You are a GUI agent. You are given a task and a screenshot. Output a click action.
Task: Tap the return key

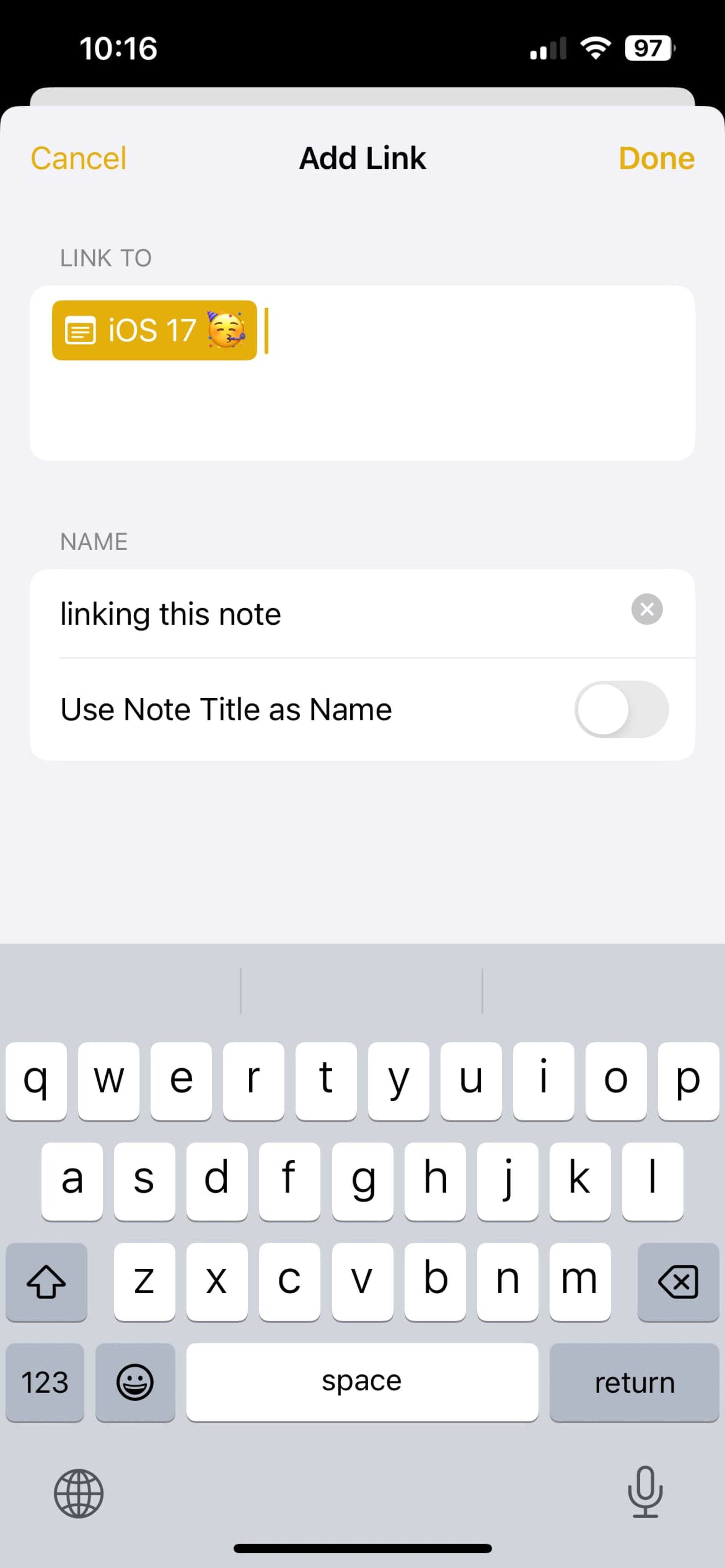click(x=634, y=1382)
